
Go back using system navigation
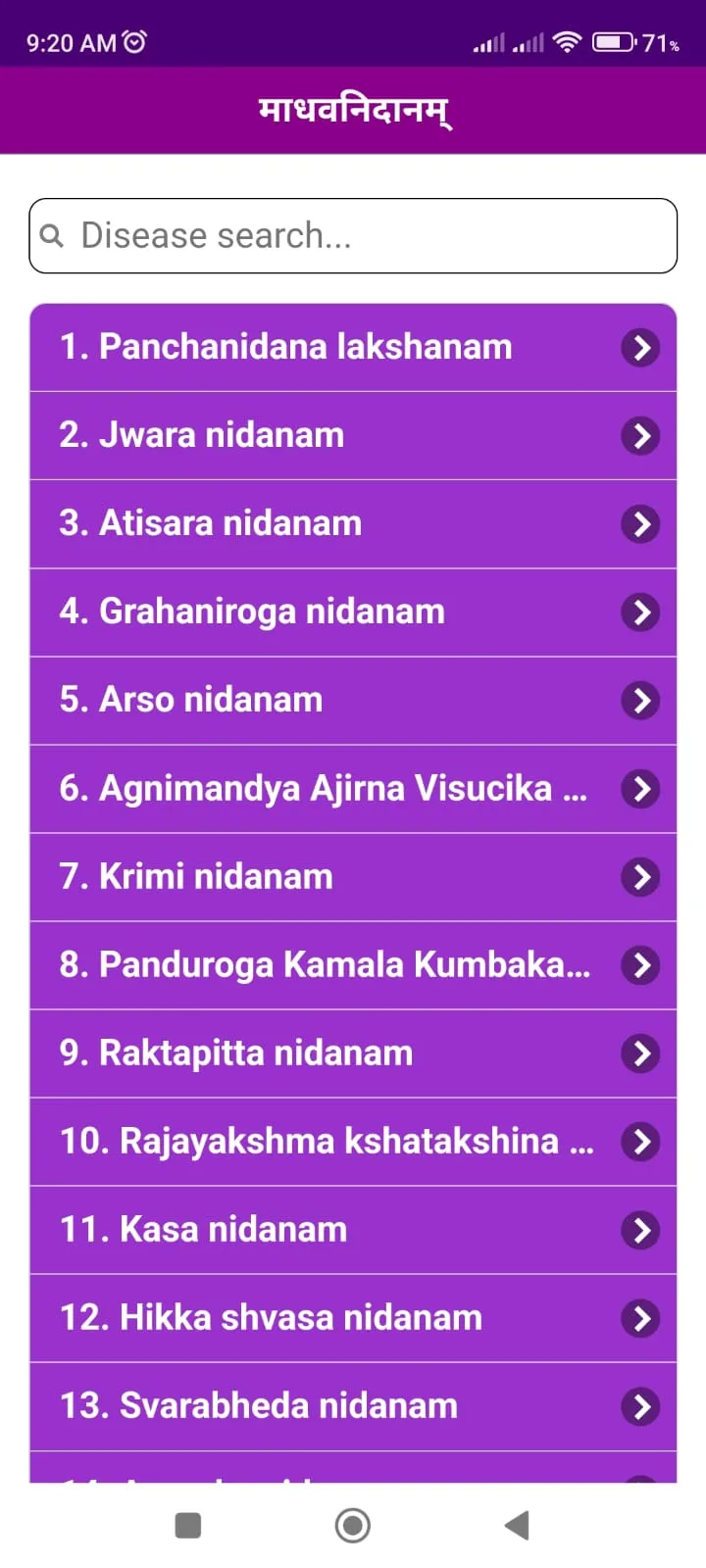(517, 1525)
